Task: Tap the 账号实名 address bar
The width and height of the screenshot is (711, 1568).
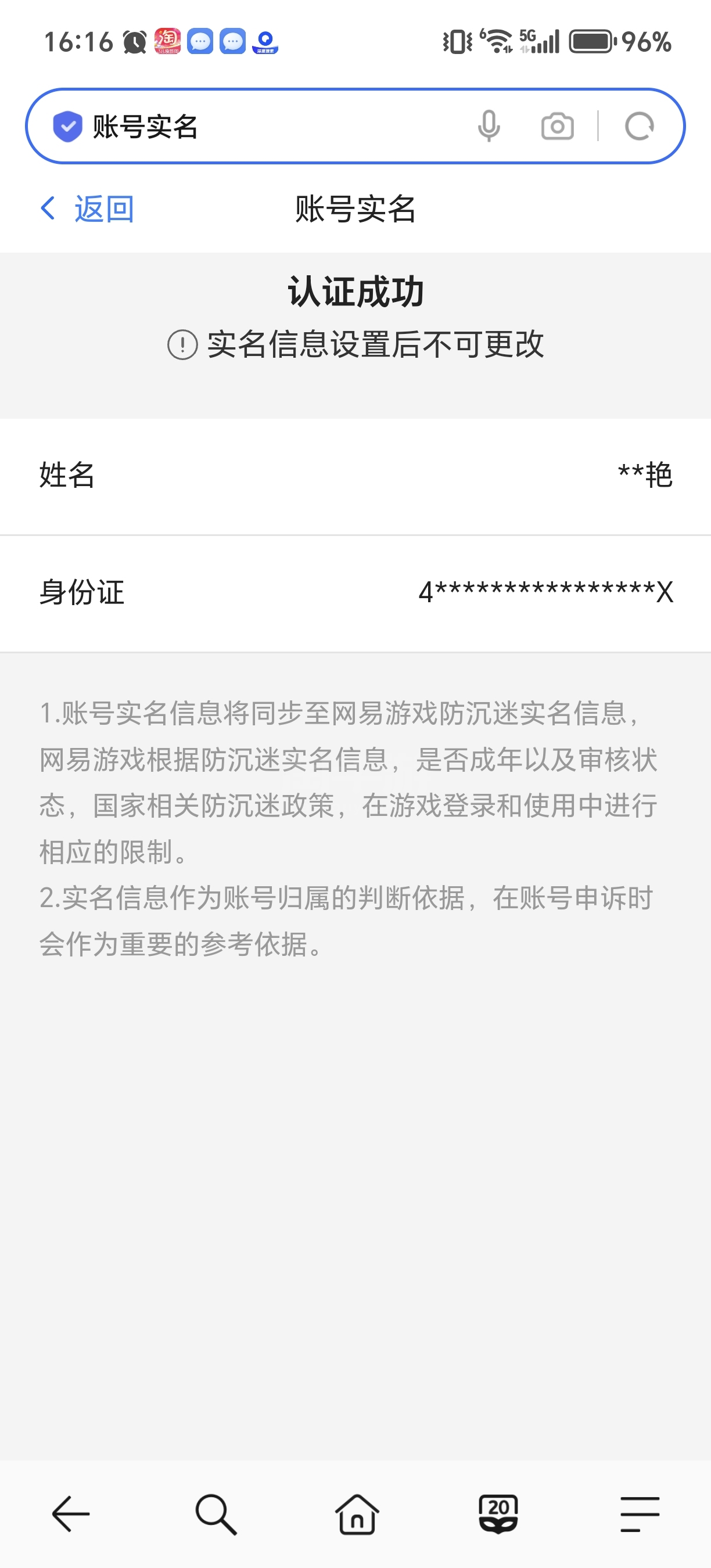Action: click(x=268, y=127)
